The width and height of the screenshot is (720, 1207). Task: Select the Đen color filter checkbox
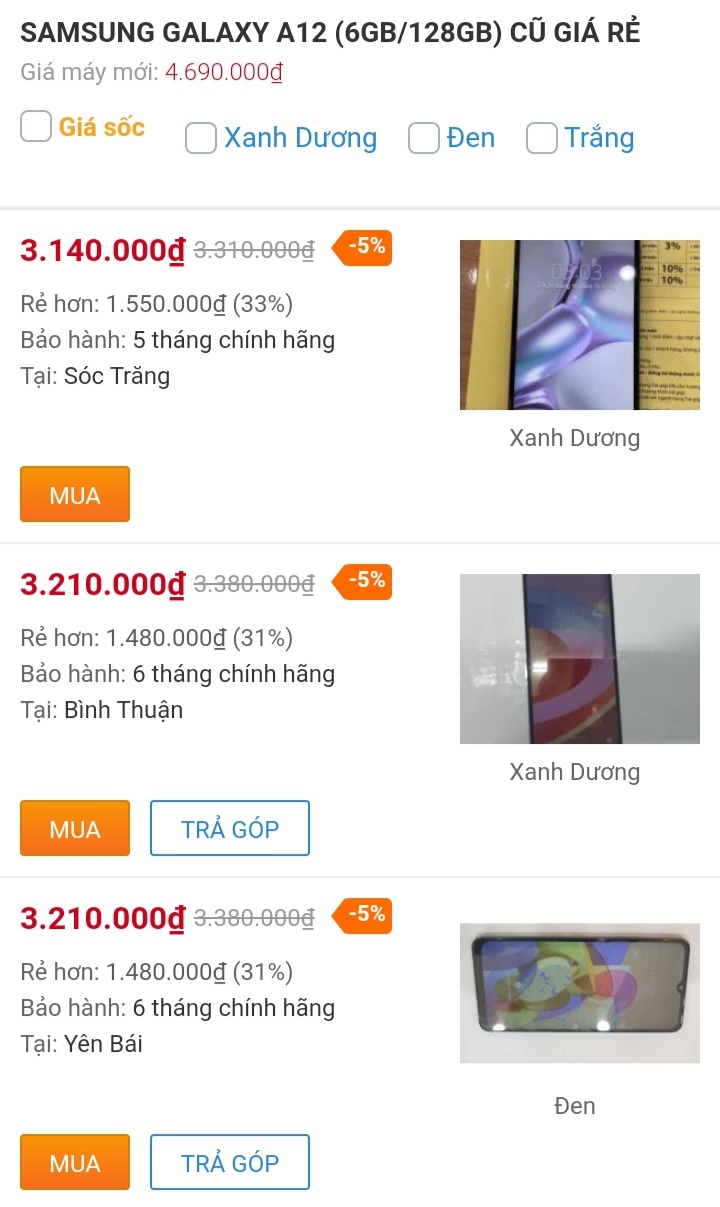point(423,139)
